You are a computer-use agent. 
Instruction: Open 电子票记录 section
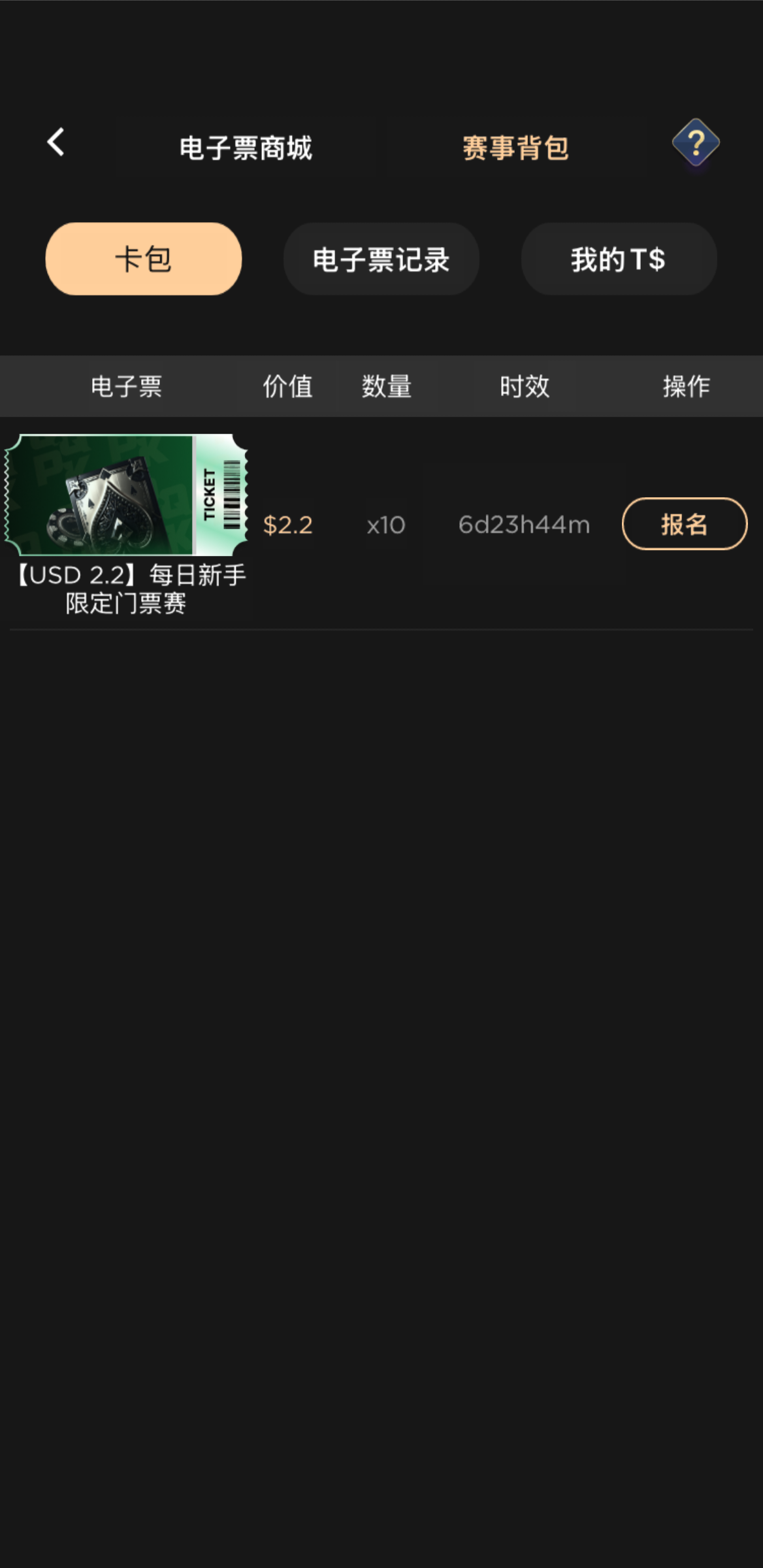(x=381, y=259)
